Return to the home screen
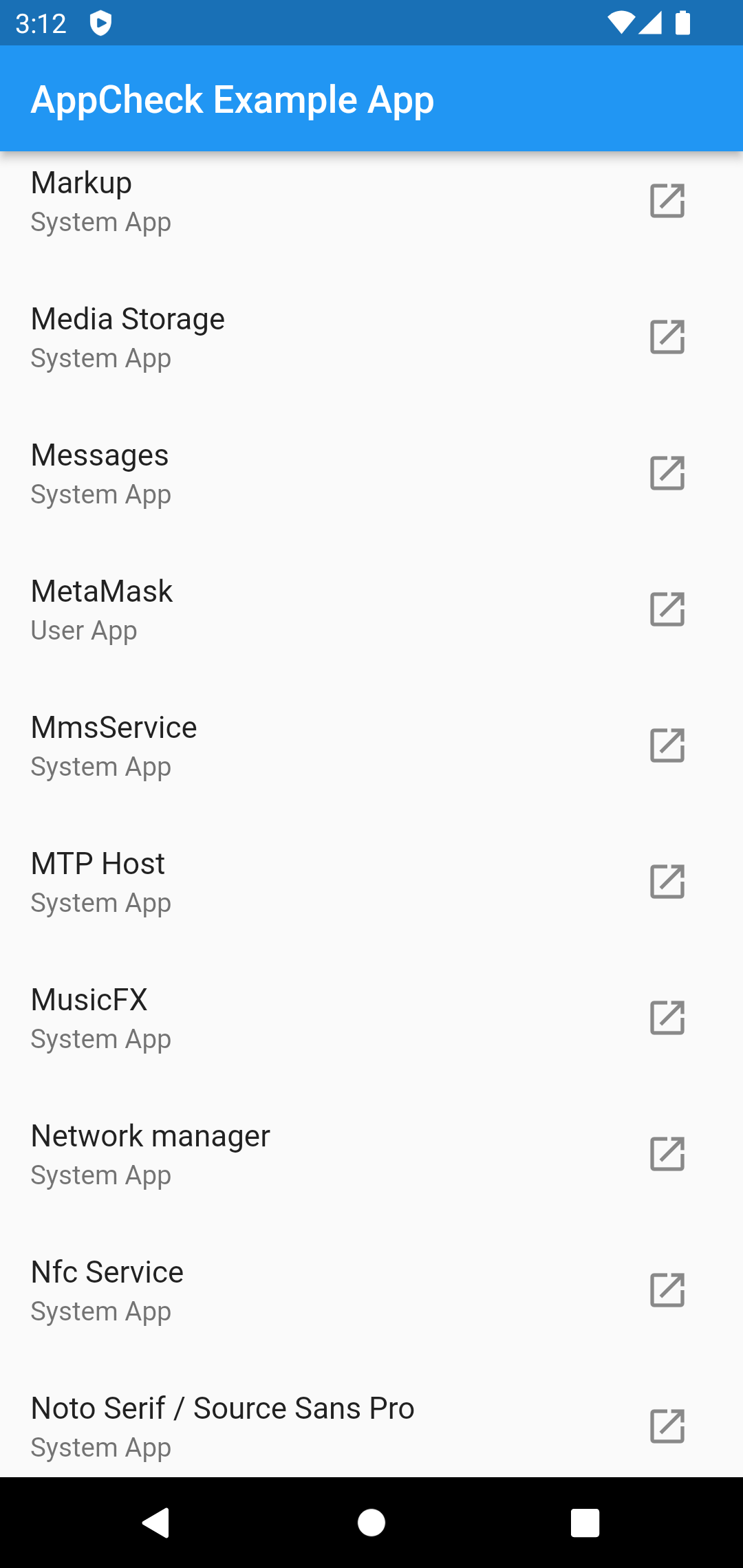 [x=371, y=1523]
